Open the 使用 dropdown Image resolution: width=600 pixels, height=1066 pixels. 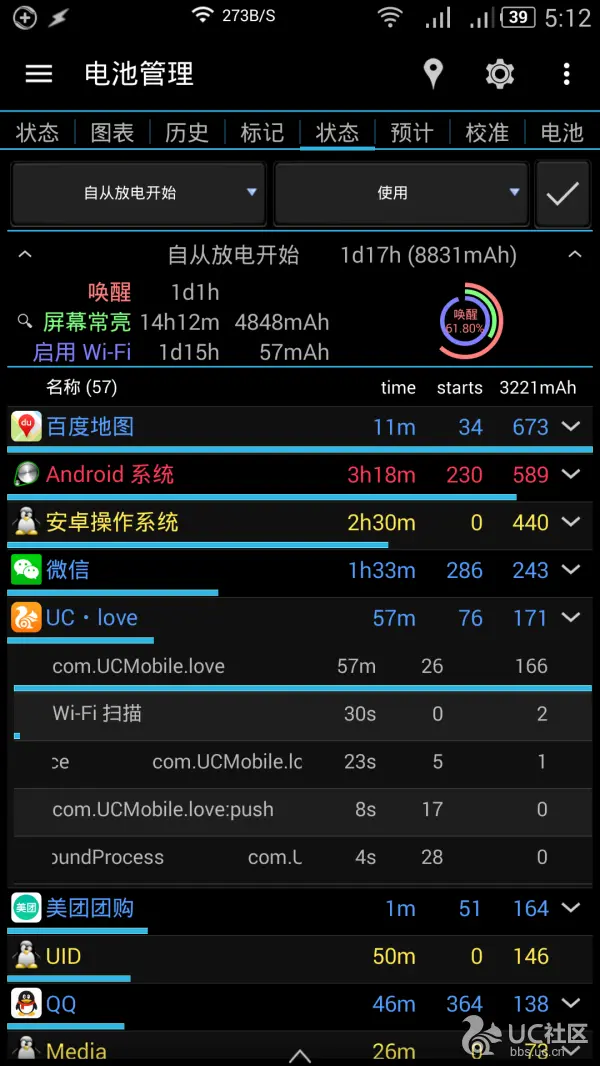point(401,193)
